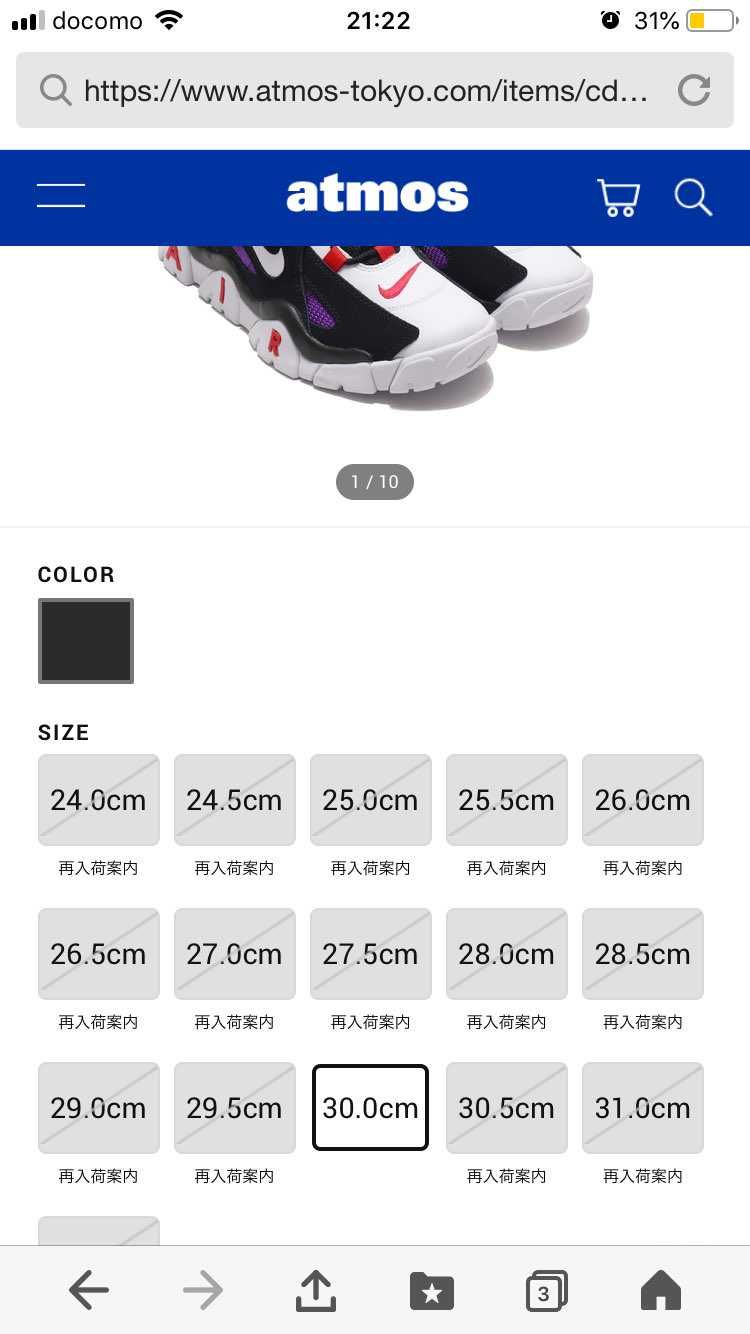Choose size 26.0cm
Viewport: 750px width, 1334px height.
click(642, 800)
